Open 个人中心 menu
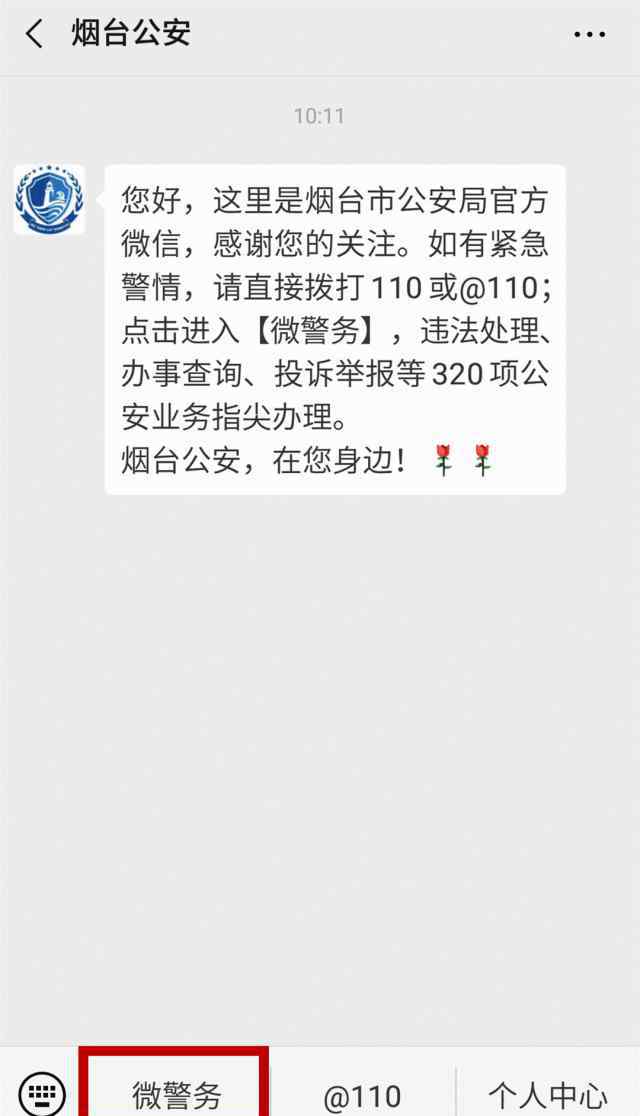This screenshot has width=640, height=1116. [547, 1095]
